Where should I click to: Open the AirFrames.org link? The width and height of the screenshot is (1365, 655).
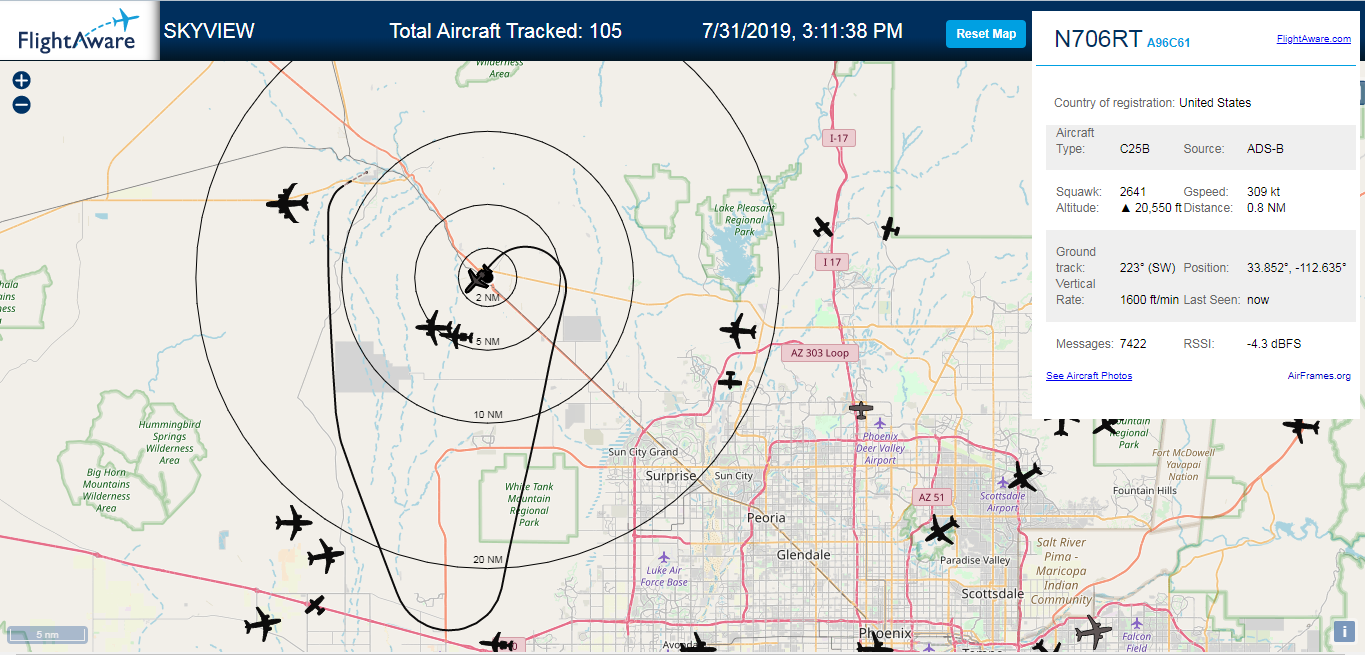(1319, 376)
